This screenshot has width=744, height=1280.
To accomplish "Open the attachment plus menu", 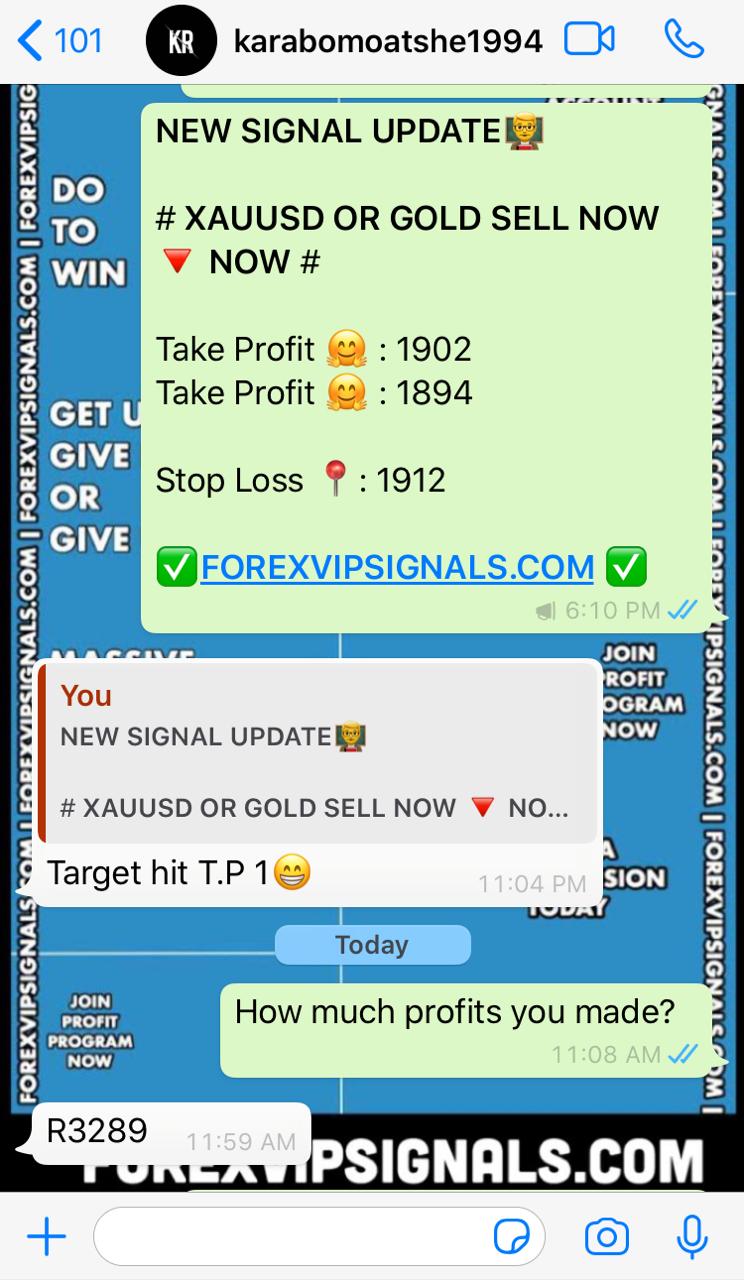I will 46,1237.
